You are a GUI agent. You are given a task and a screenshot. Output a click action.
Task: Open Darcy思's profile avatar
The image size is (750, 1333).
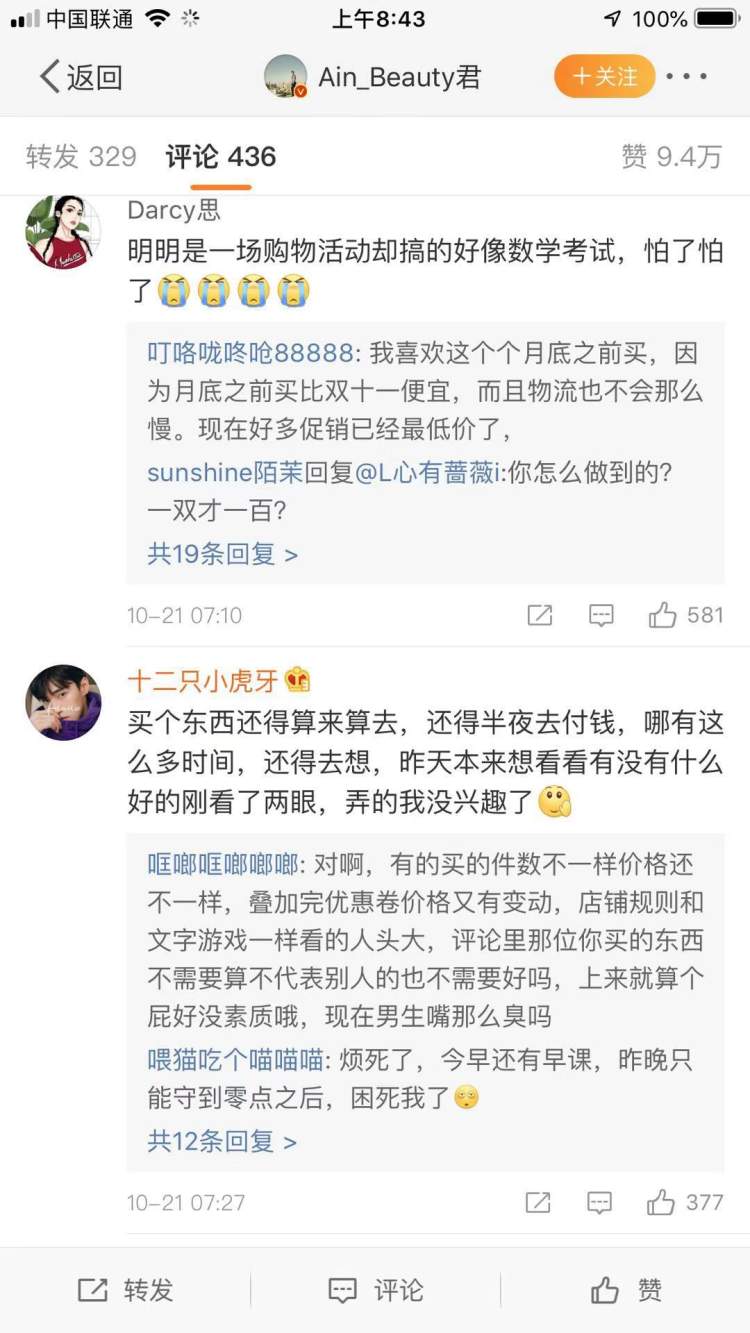point(63,232)
